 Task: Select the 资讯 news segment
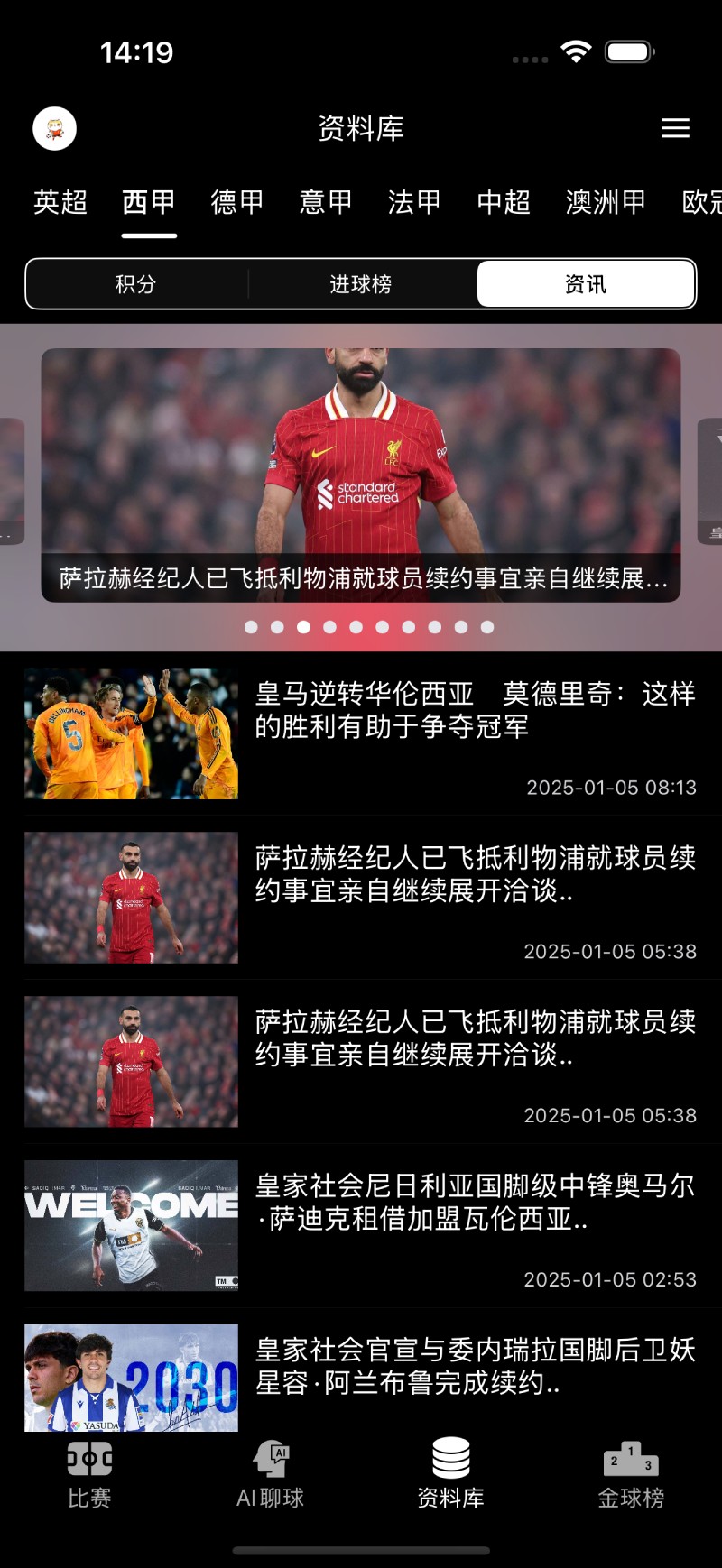tap(586, 284)
